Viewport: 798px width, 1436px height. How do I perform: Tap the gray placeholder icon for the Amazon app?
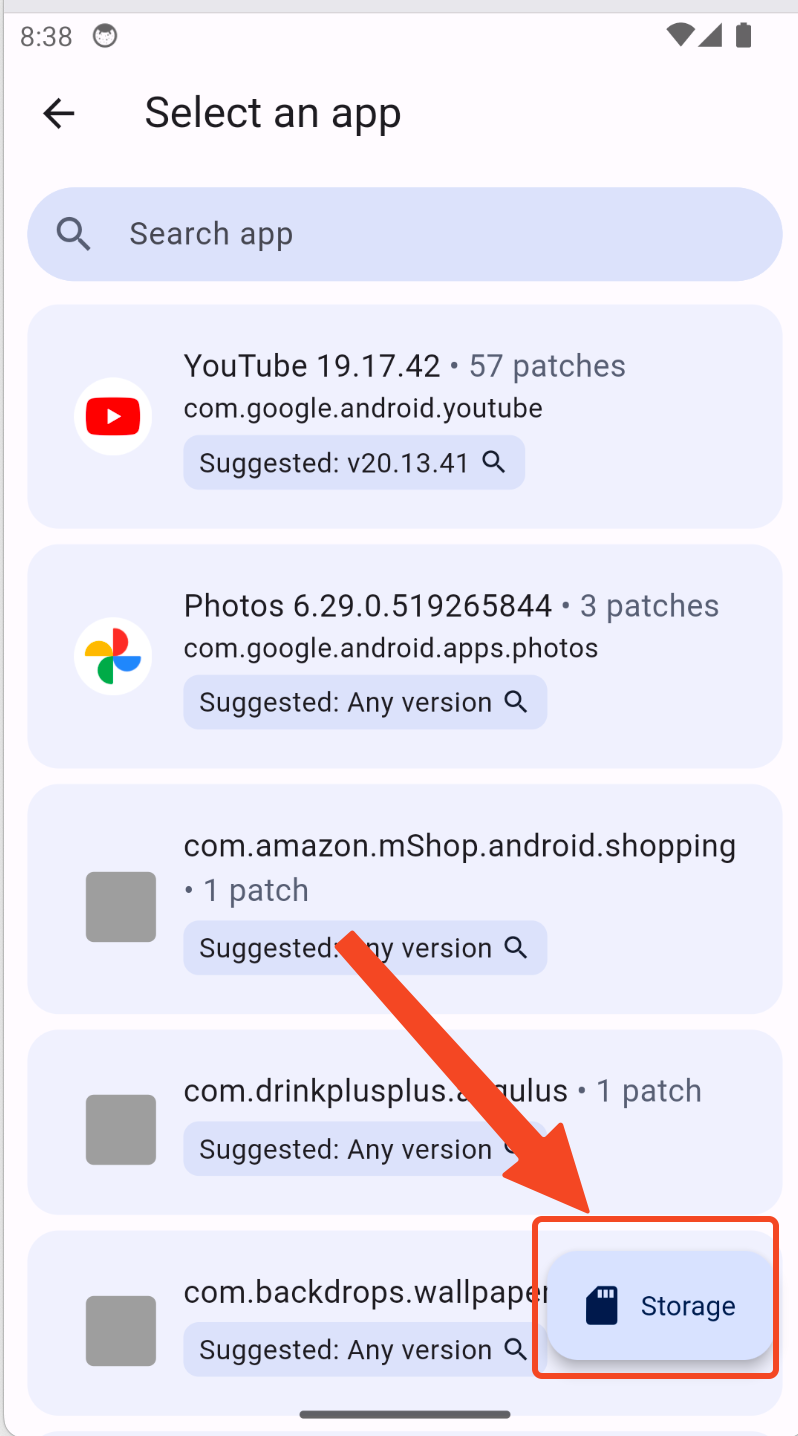[120, 906]
